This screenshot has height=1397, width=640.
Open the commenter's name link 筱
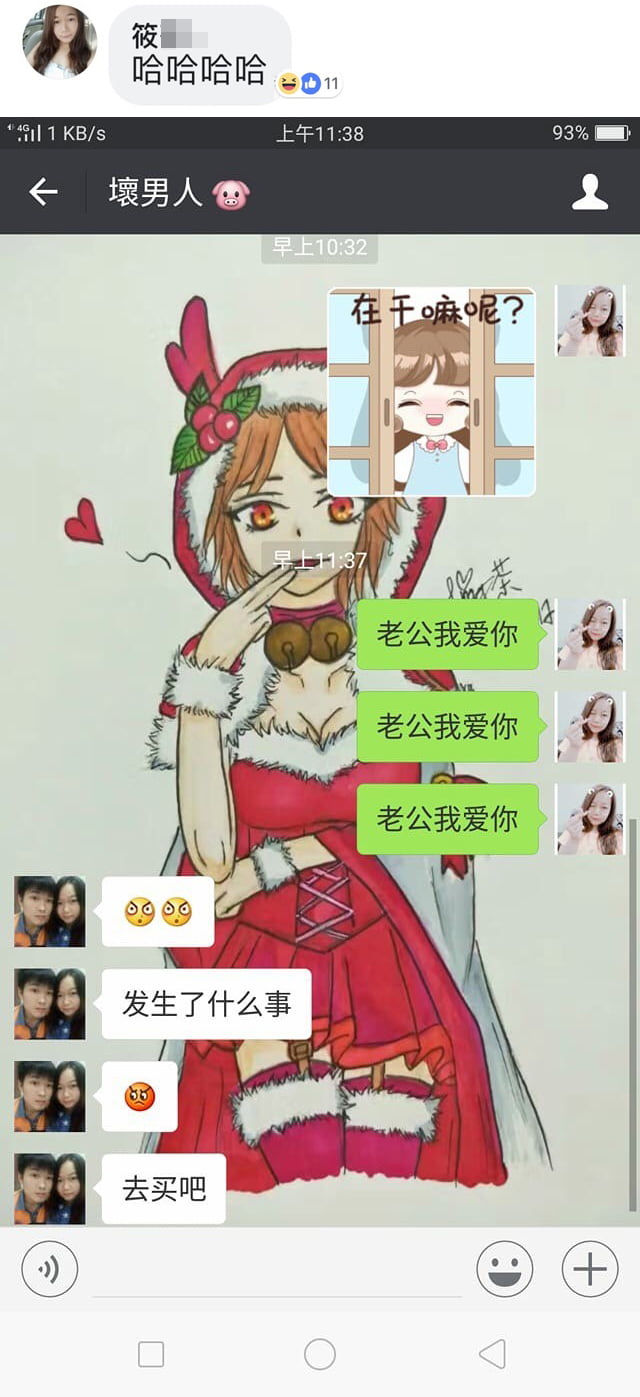[146, 36]
